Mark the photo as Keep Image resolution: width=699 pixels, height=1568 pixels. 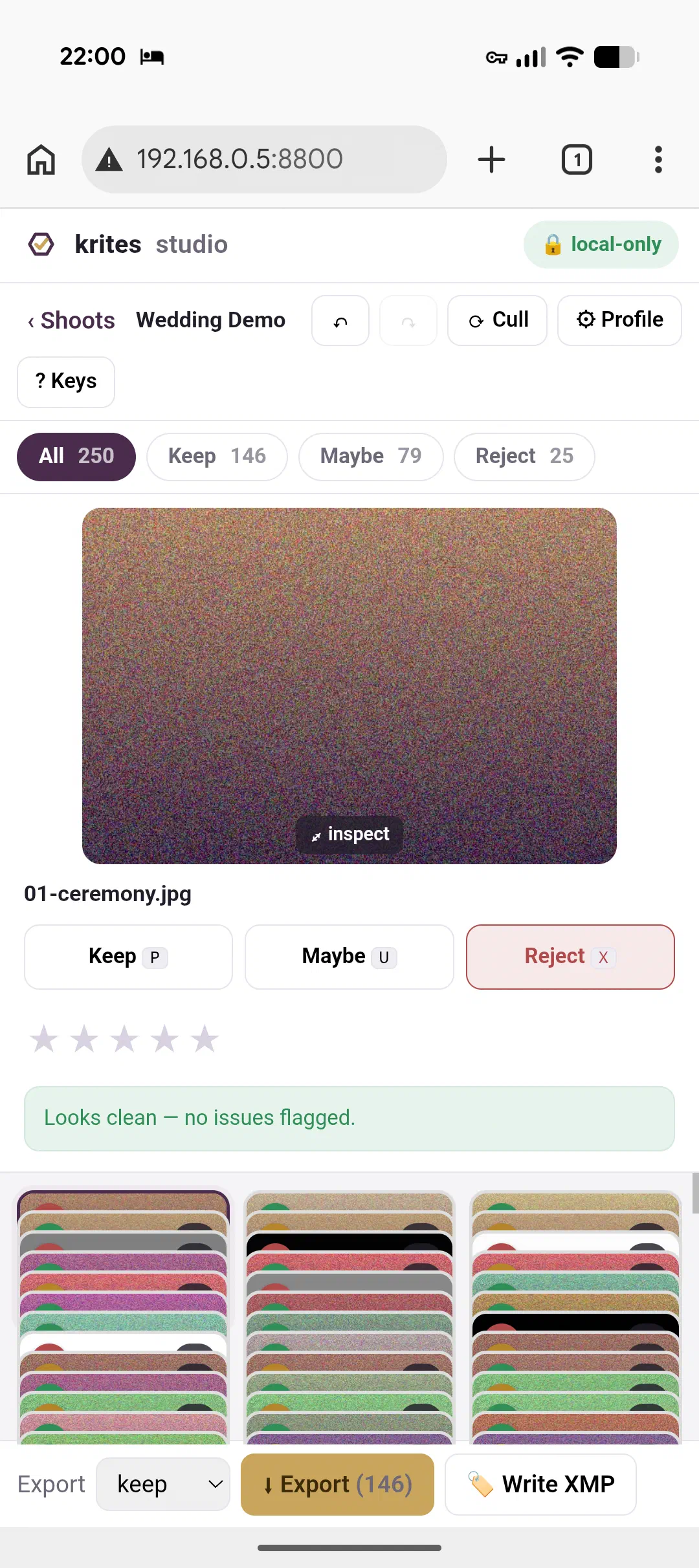(x=128, y=957)
